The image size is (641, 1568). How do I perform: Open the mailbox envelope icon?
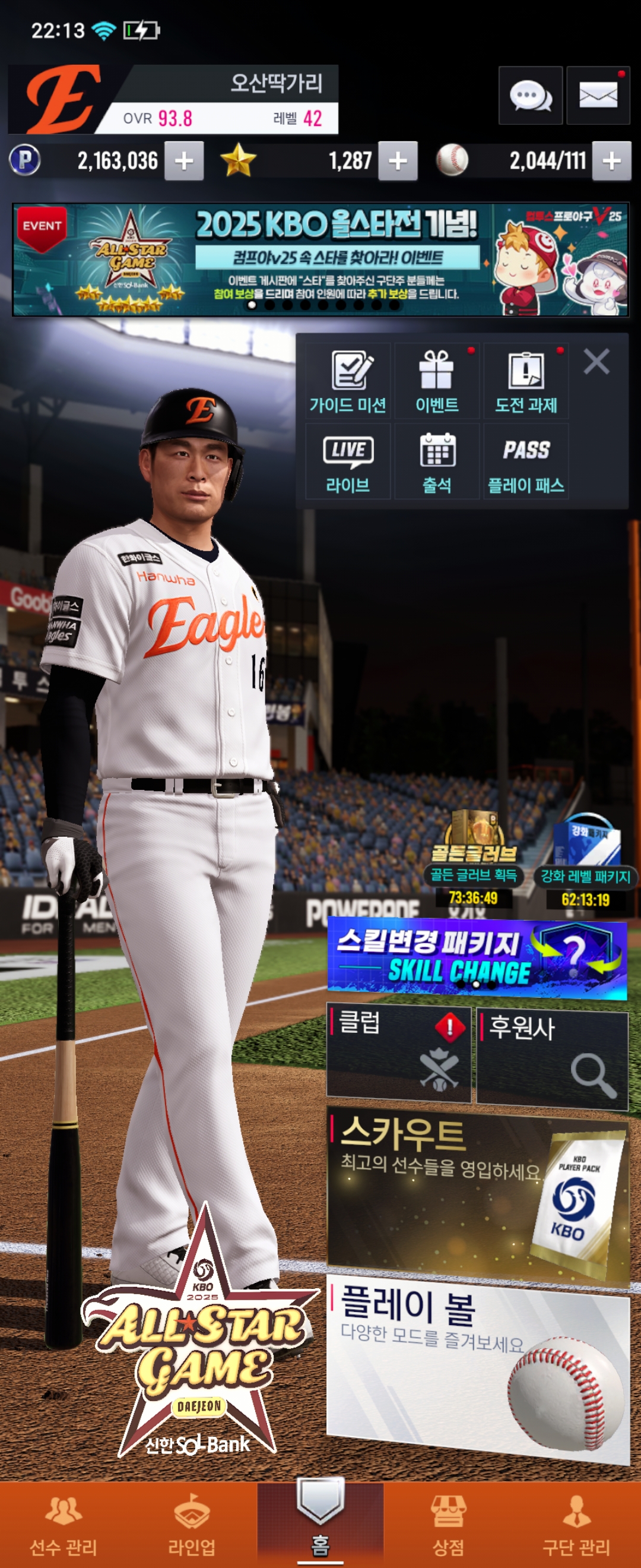click(597, 96)
